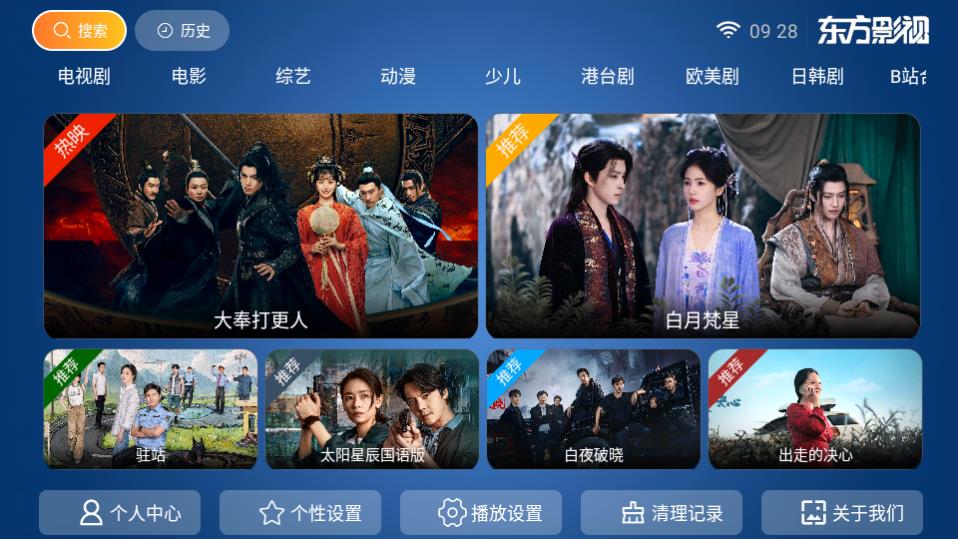Go to 个人中心 profile center
Screen dimensions: 958x539
click(x=120, y=513)
